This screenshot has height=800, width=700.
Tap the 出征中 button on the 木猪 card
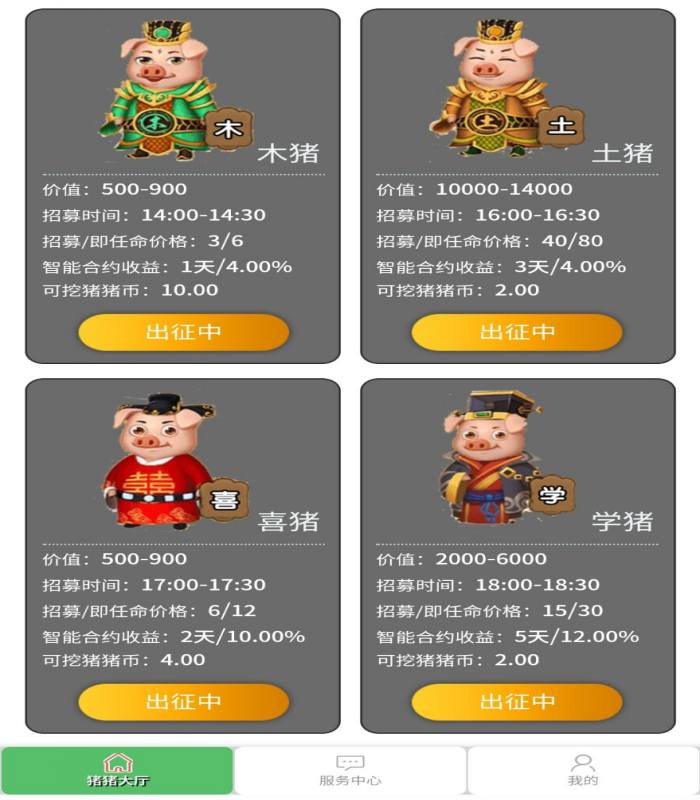pyautogui.click(x=184, y=332)
